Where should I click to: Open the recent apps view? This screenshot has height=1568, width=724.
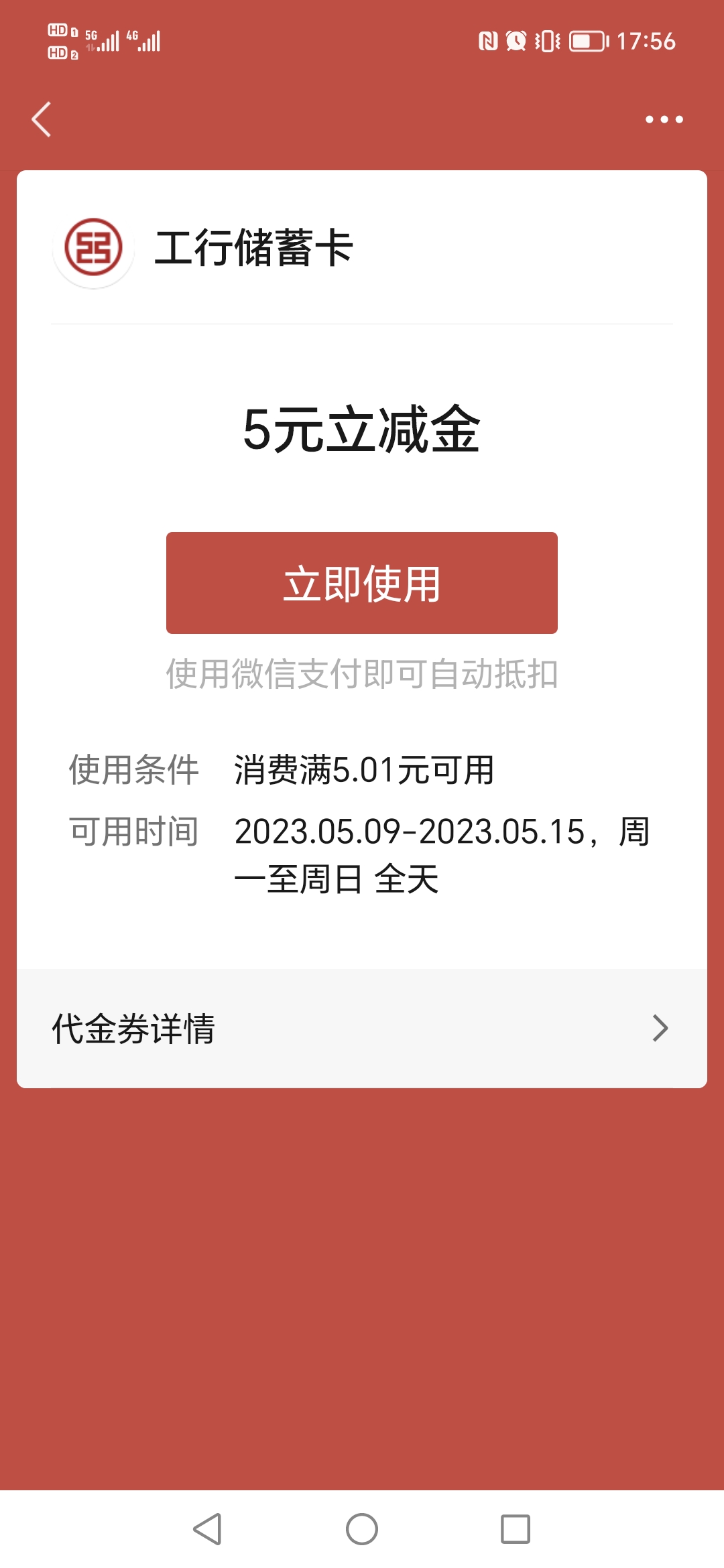pyautogui.click(x=516, y=1529)
